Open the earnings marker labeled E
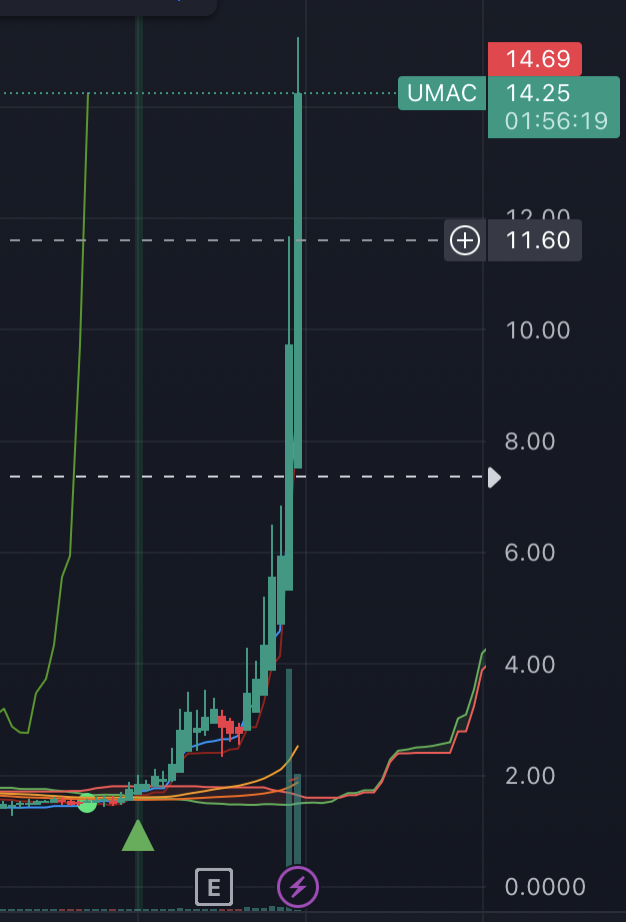The width and height of the screenshot is (626, 922). click(x=213, y=886)
